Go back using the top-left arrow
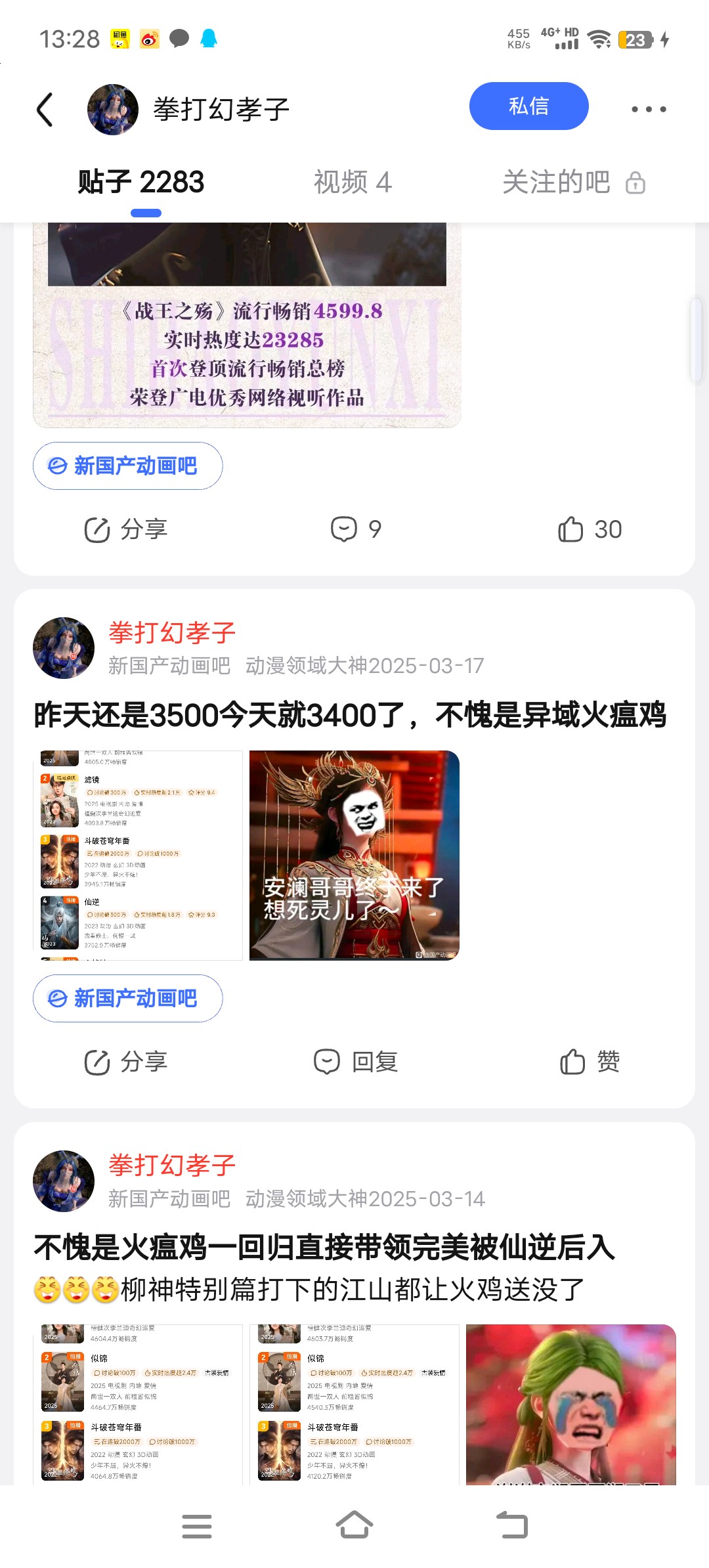709x1568 pixels. [x=45, y=109]
